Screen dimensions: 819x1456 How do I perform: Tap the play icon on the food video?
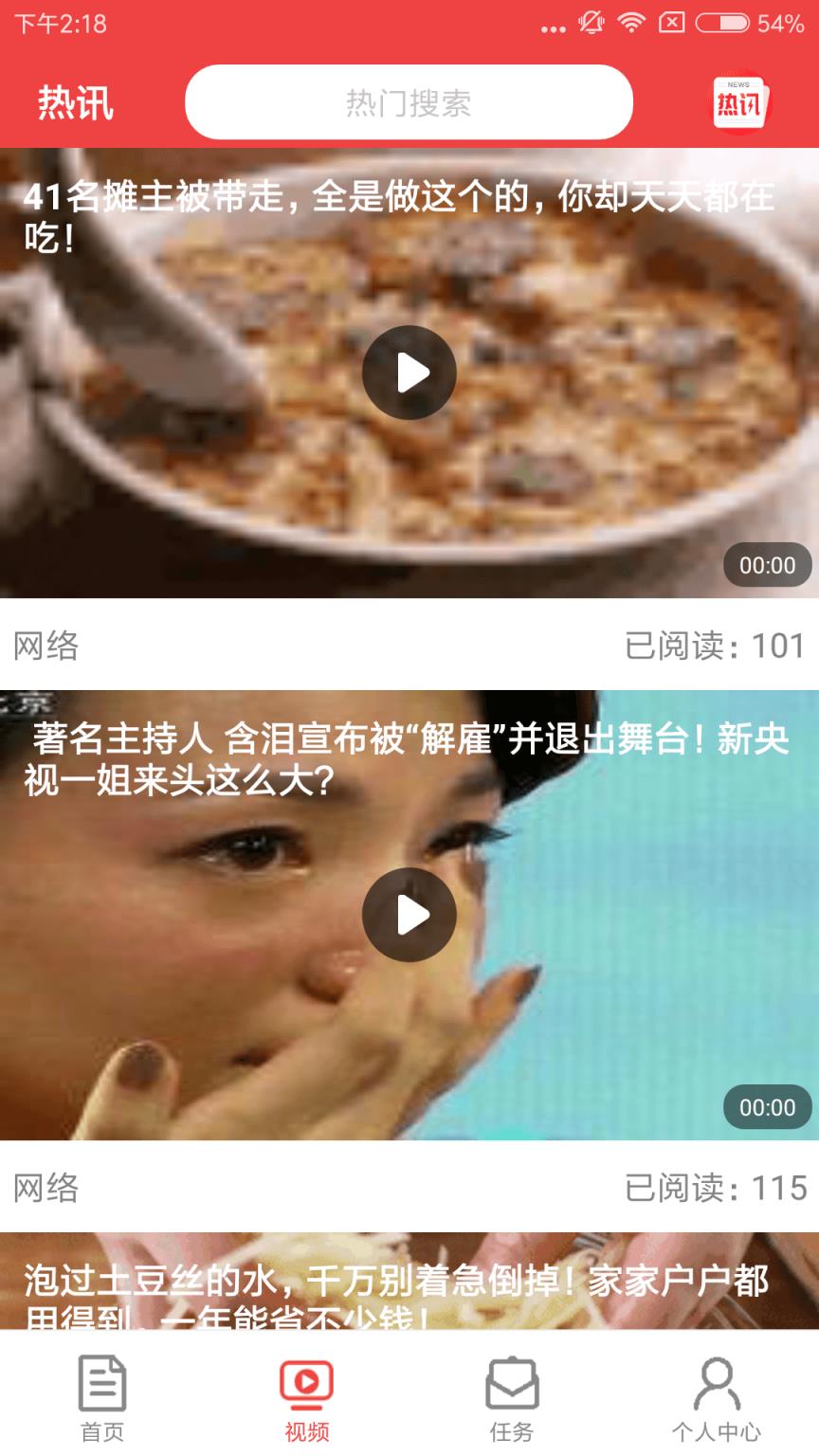pos(409,373)
